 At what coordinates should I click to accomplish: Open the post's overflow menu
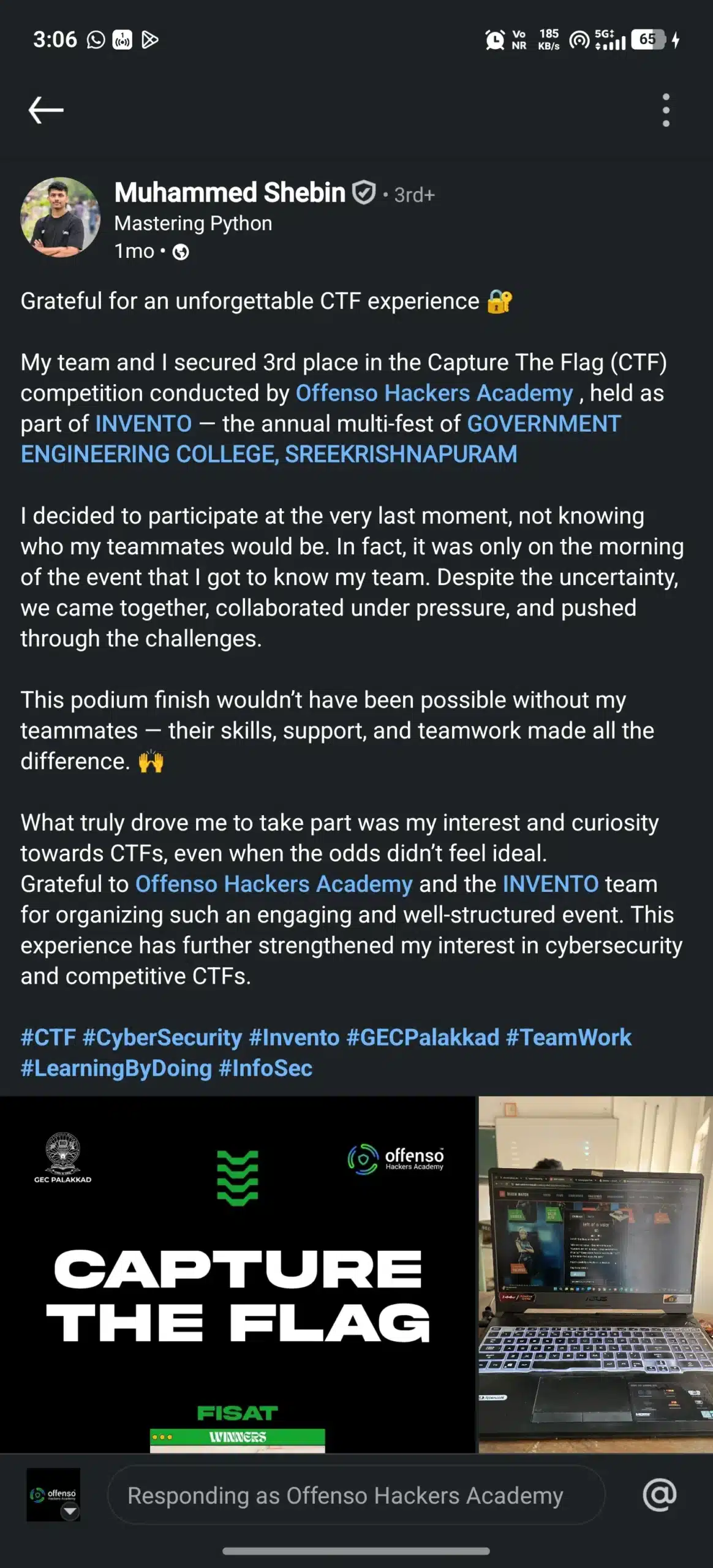(x=666, y=110)
